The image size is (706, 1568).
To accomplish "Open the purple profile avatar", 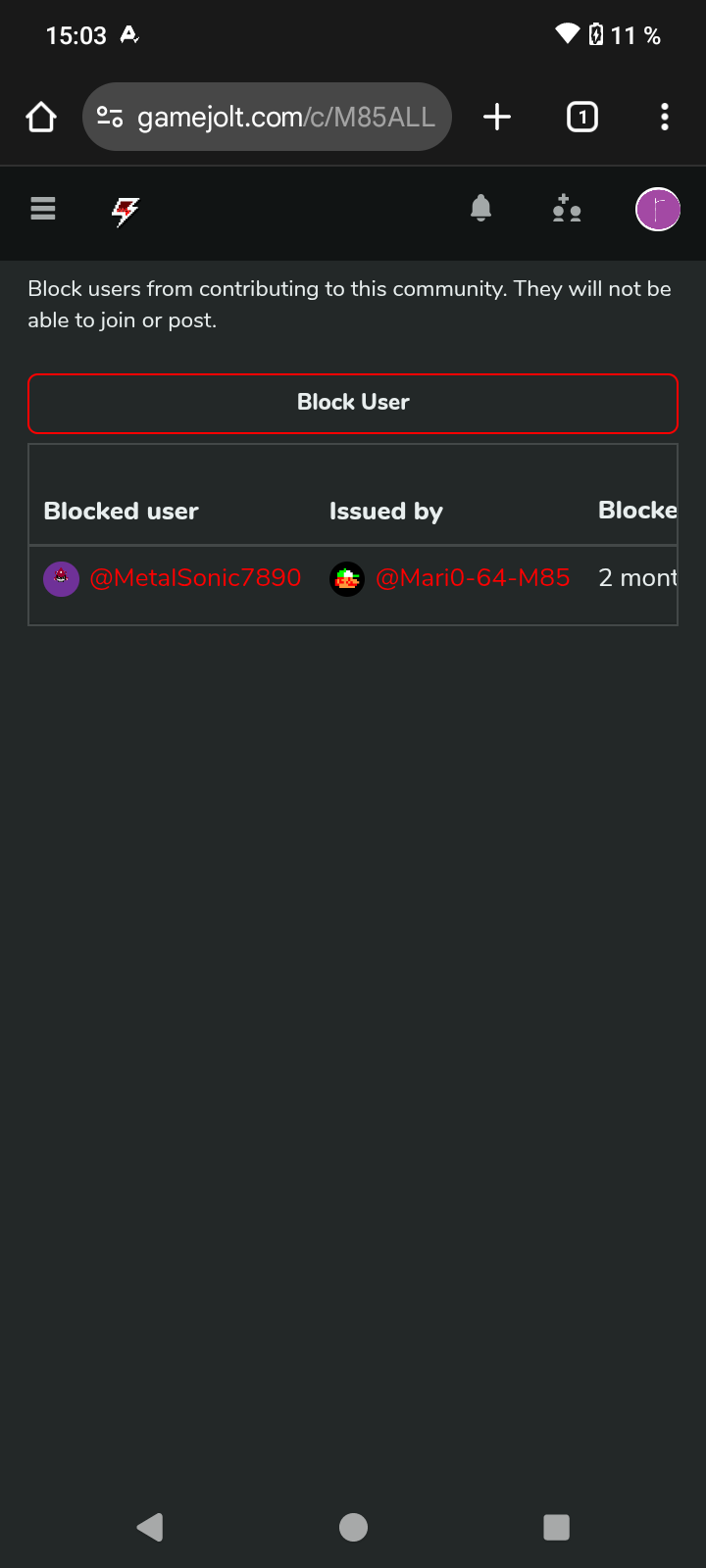I will [658, 210].
